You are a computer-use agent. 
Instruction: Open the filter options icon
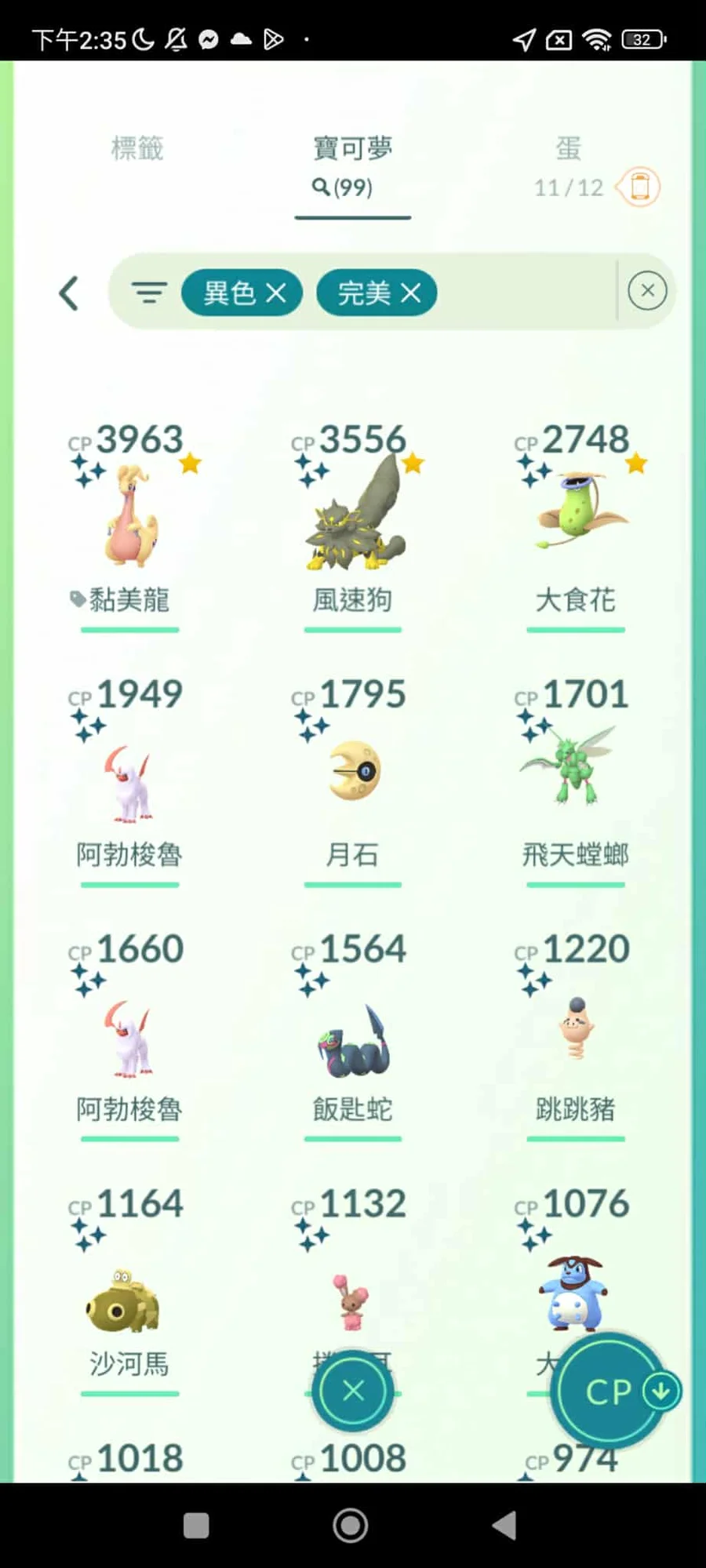click(x=149, y=293)
